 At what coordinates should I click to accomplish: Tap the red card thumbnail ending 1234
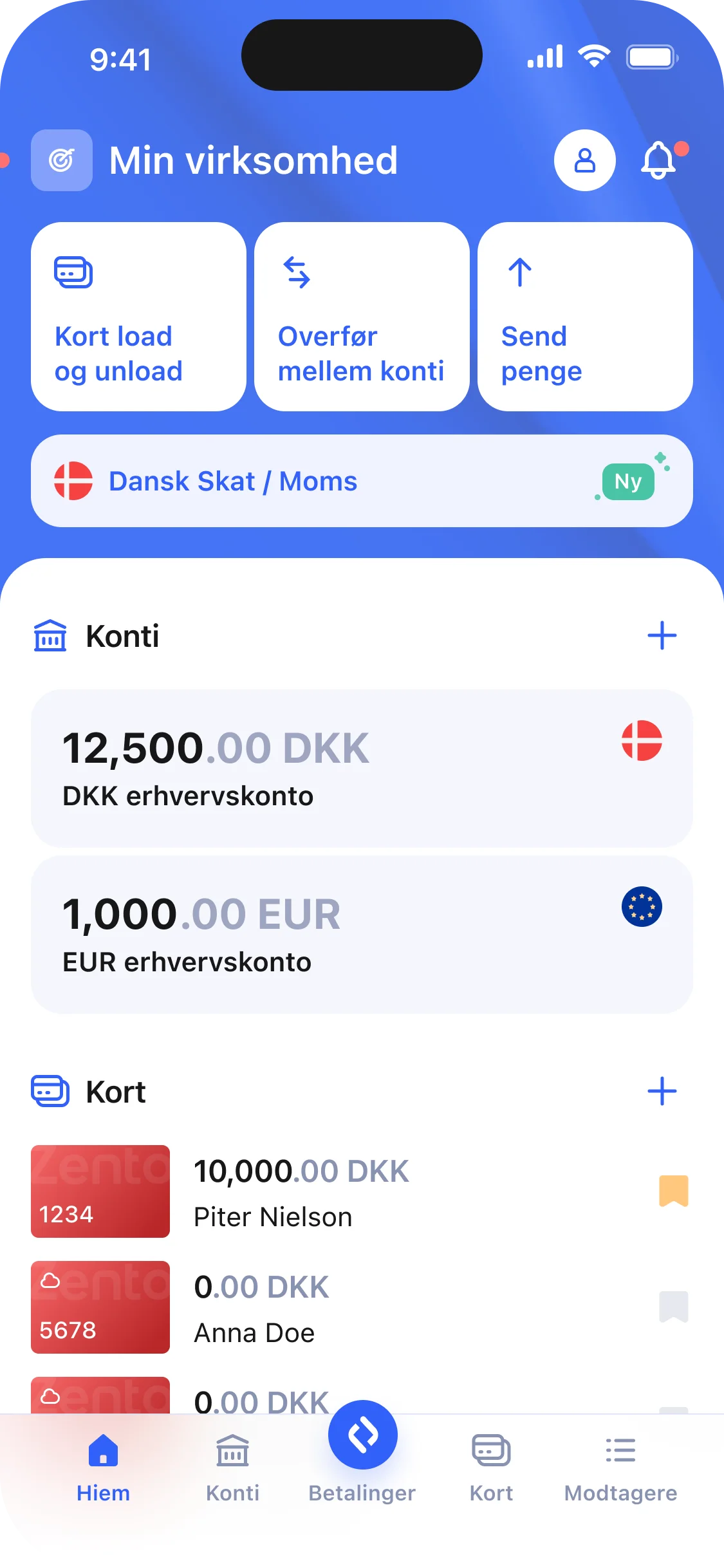point(99,1191)
